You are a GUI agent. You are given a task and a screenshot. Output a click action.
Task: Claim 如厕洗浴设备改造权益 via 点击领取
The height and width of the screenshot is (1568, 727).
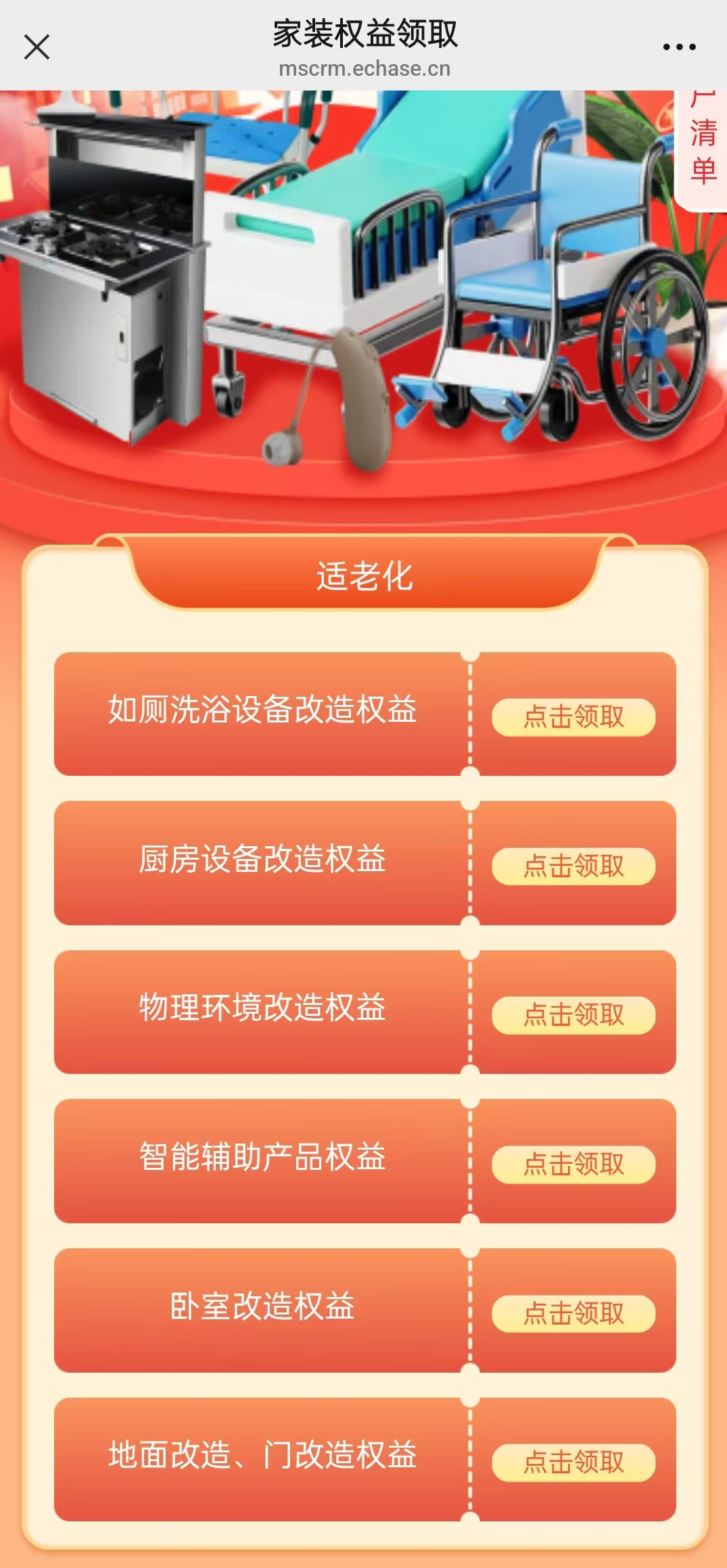coord(573,717)
